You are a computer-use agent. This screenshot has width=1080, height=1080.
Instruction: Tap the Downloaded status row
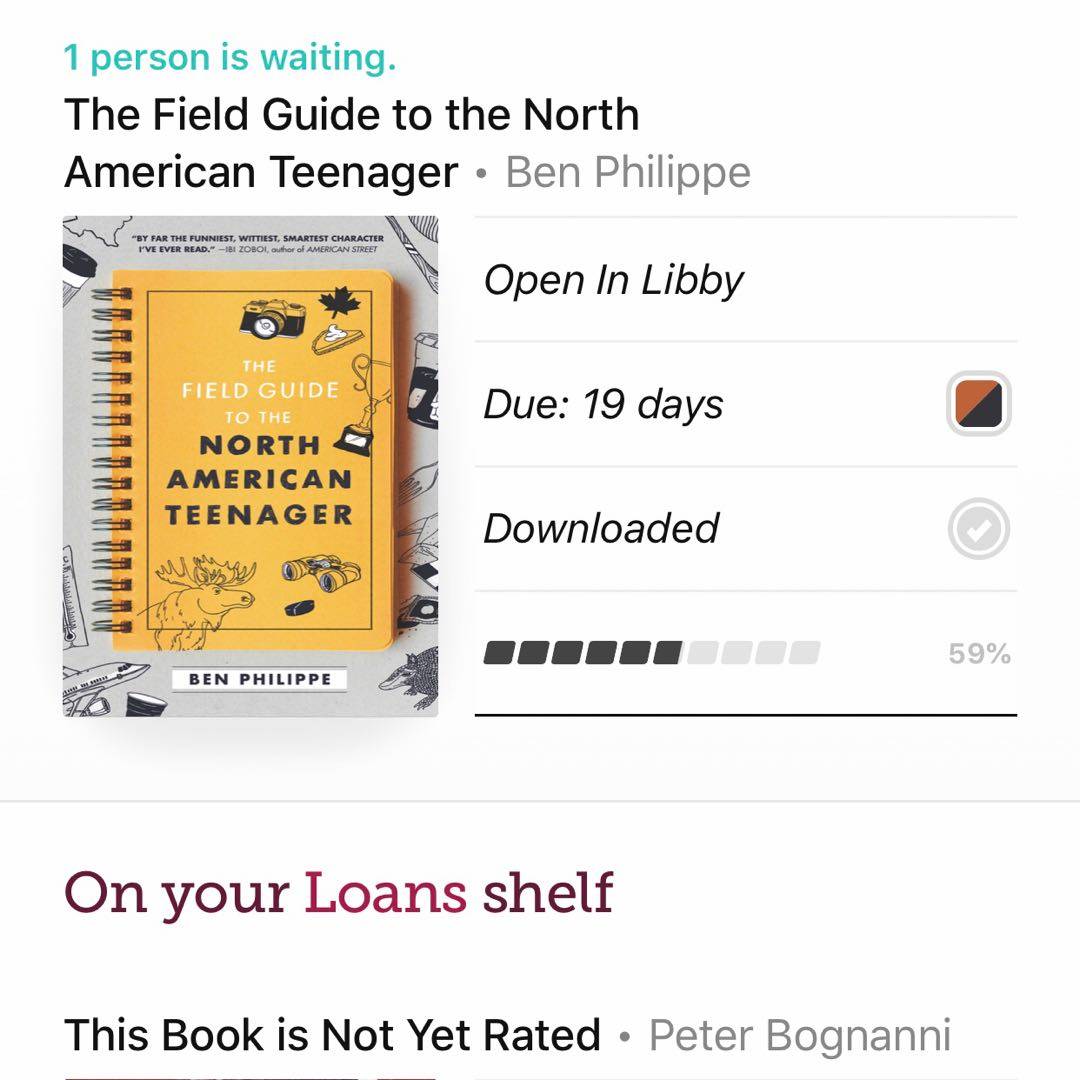click(601, 528)
